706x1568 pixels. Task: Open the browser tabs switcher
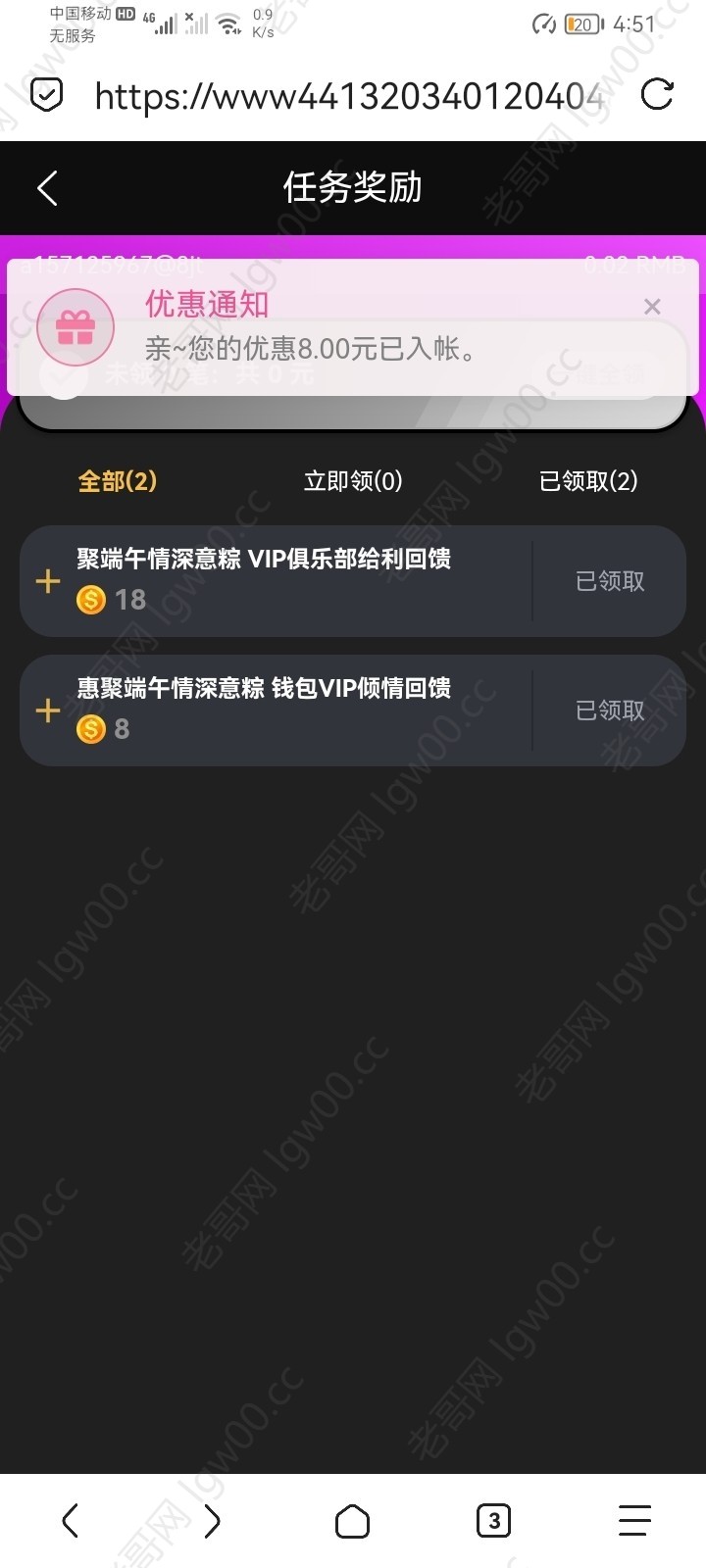coord(493,1521)
